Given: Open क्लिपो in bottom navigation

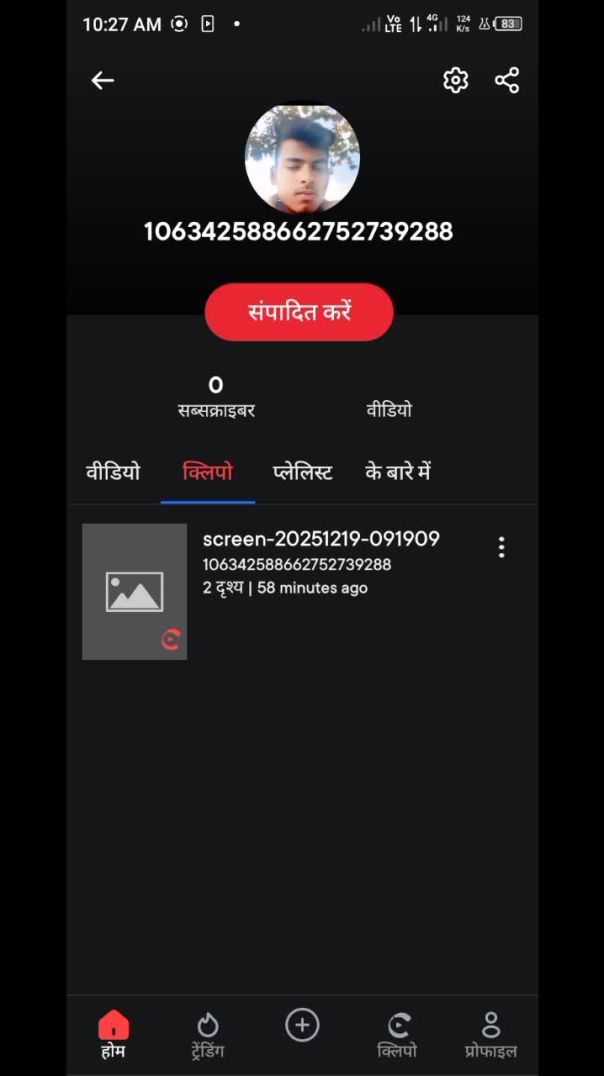Looking at the screenshot, I should click(x=397, y=1034).
